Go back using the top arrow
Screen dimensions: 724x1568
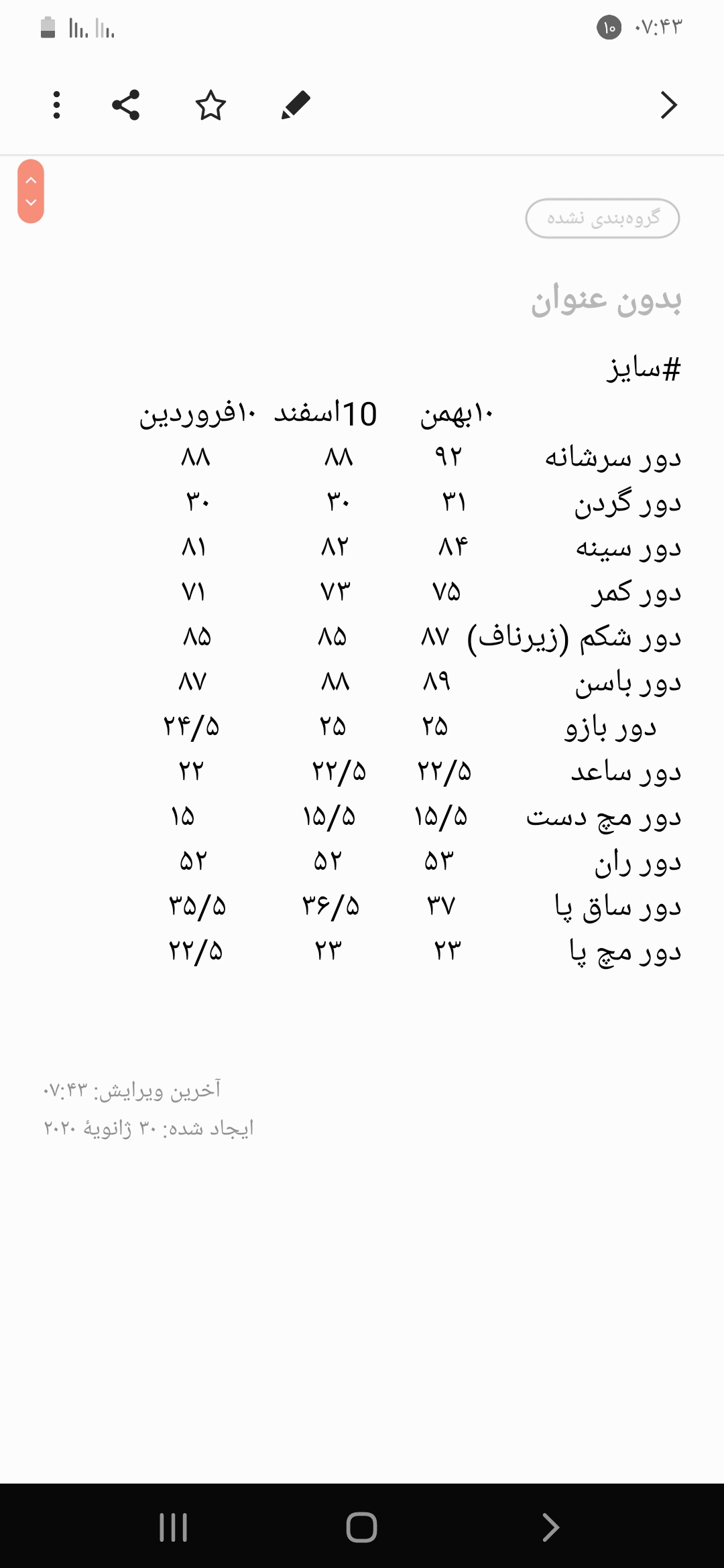pyautogui.click(x=668, y=105)
